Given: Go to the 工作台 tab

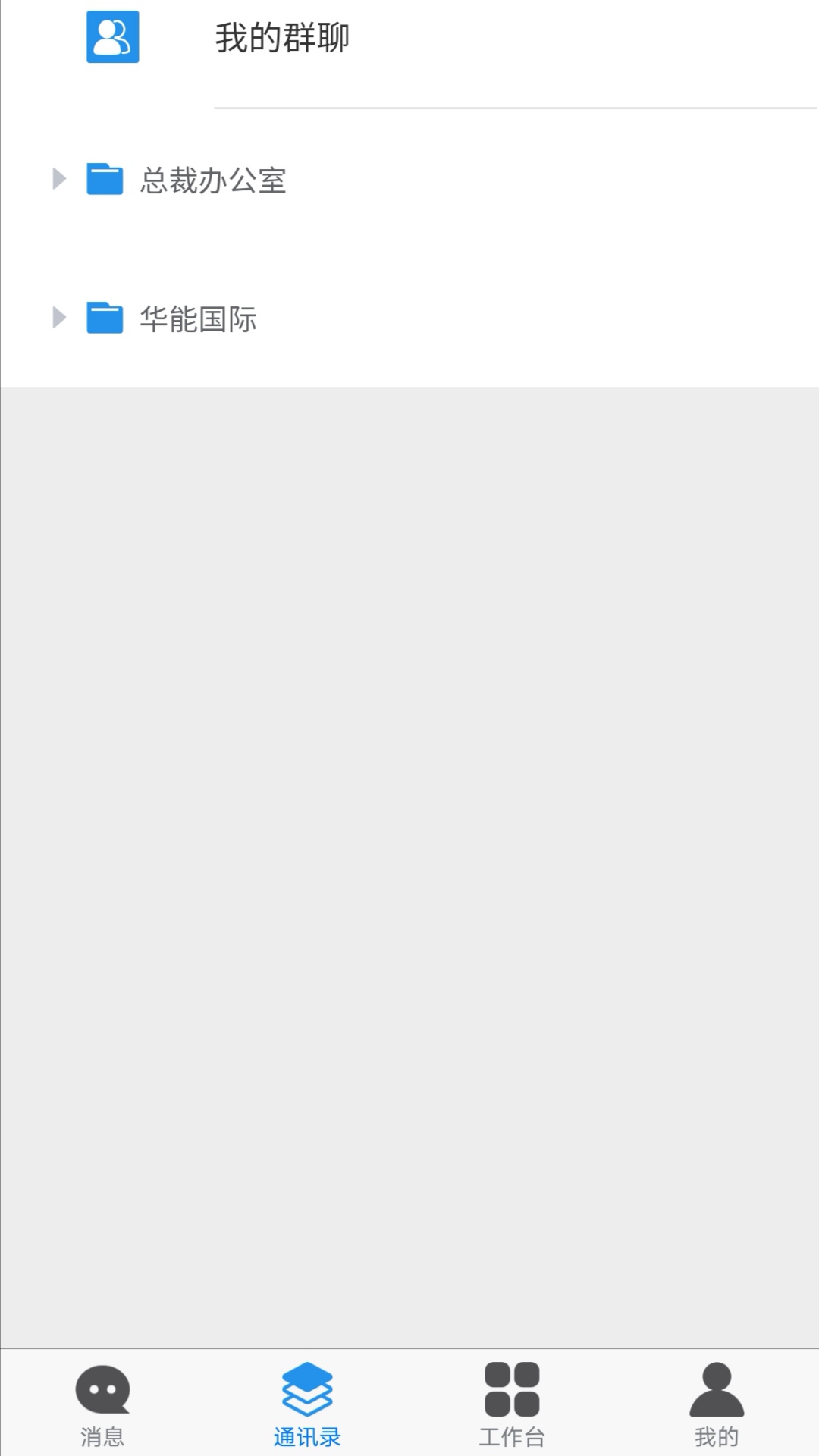Looking at the screenshot, I should (x=512, y=1403).
